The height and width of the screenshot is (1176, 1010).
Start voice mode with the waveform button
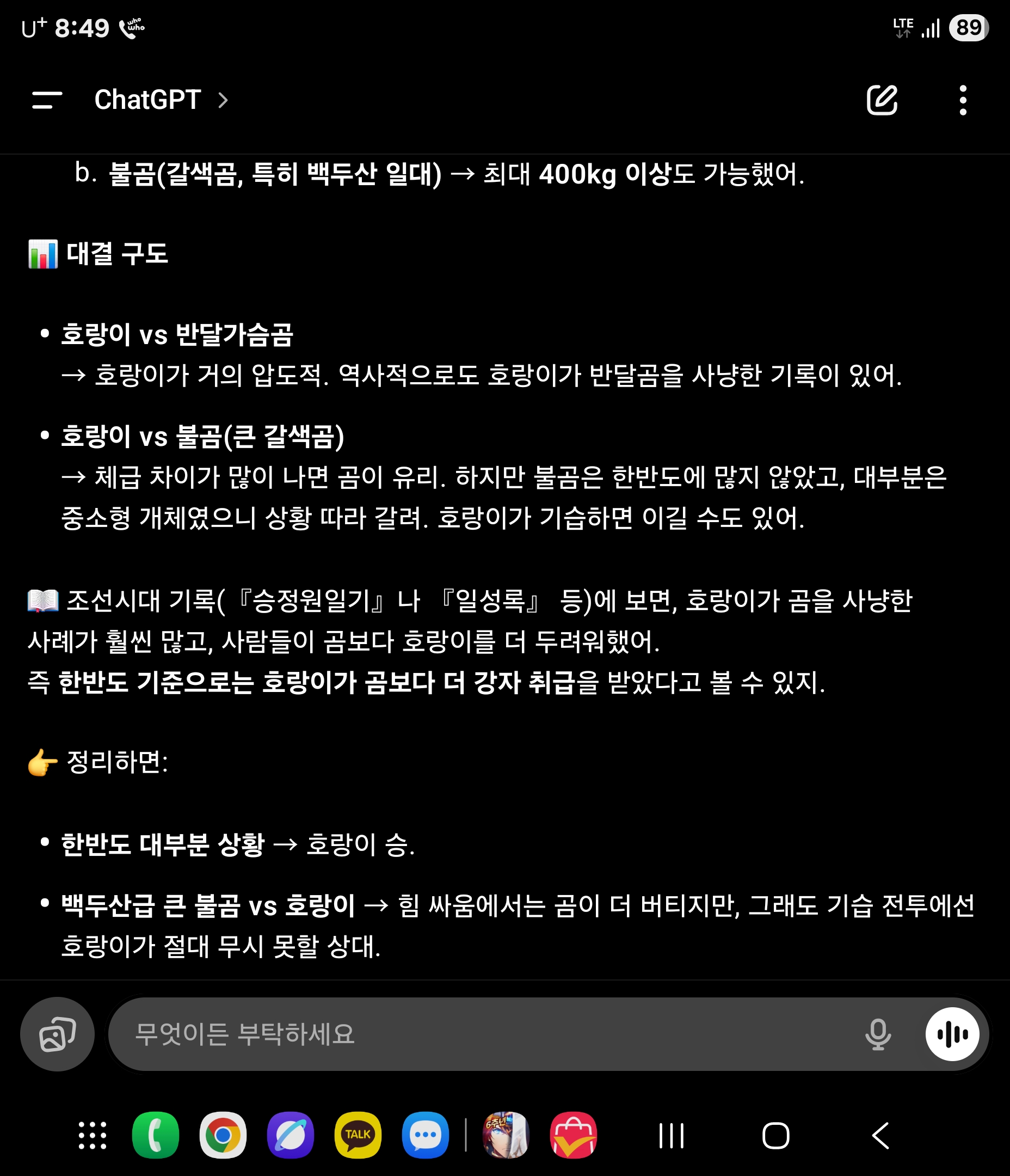[952, 1034]
